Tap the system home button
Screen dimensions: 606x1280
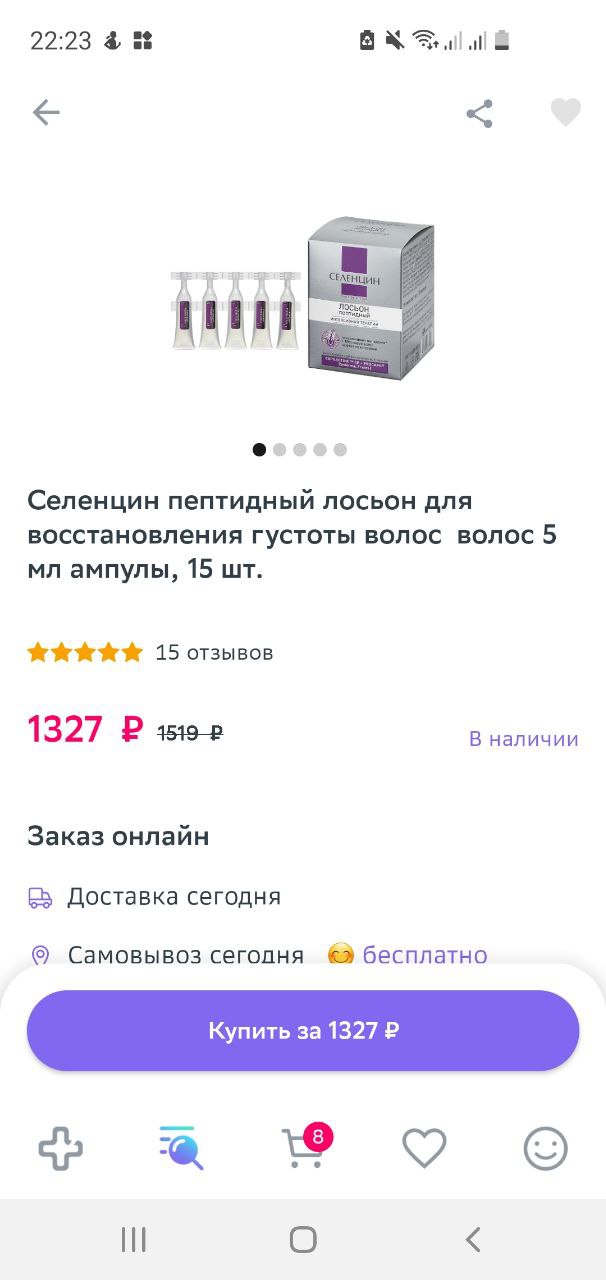(x=303, y=1240)
